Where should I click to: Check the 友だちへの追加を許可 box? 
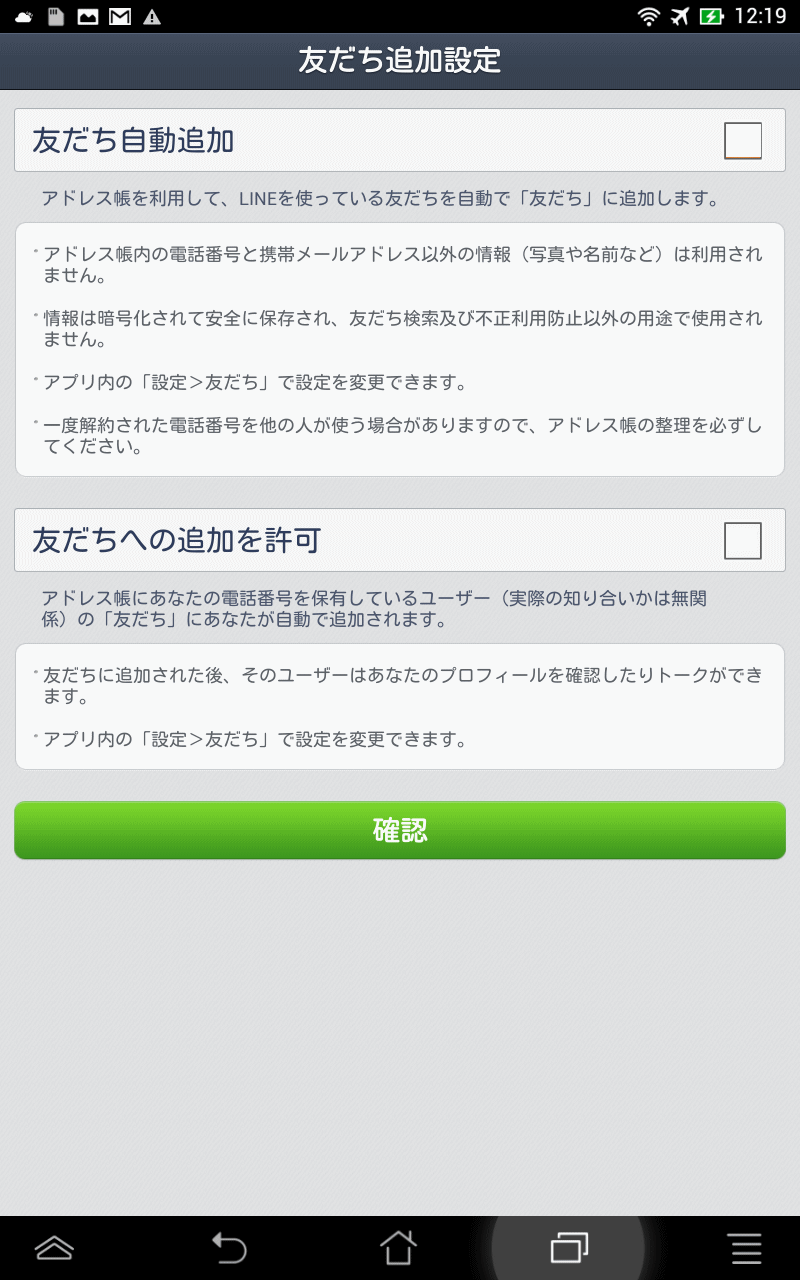click(x=742, y=541)
